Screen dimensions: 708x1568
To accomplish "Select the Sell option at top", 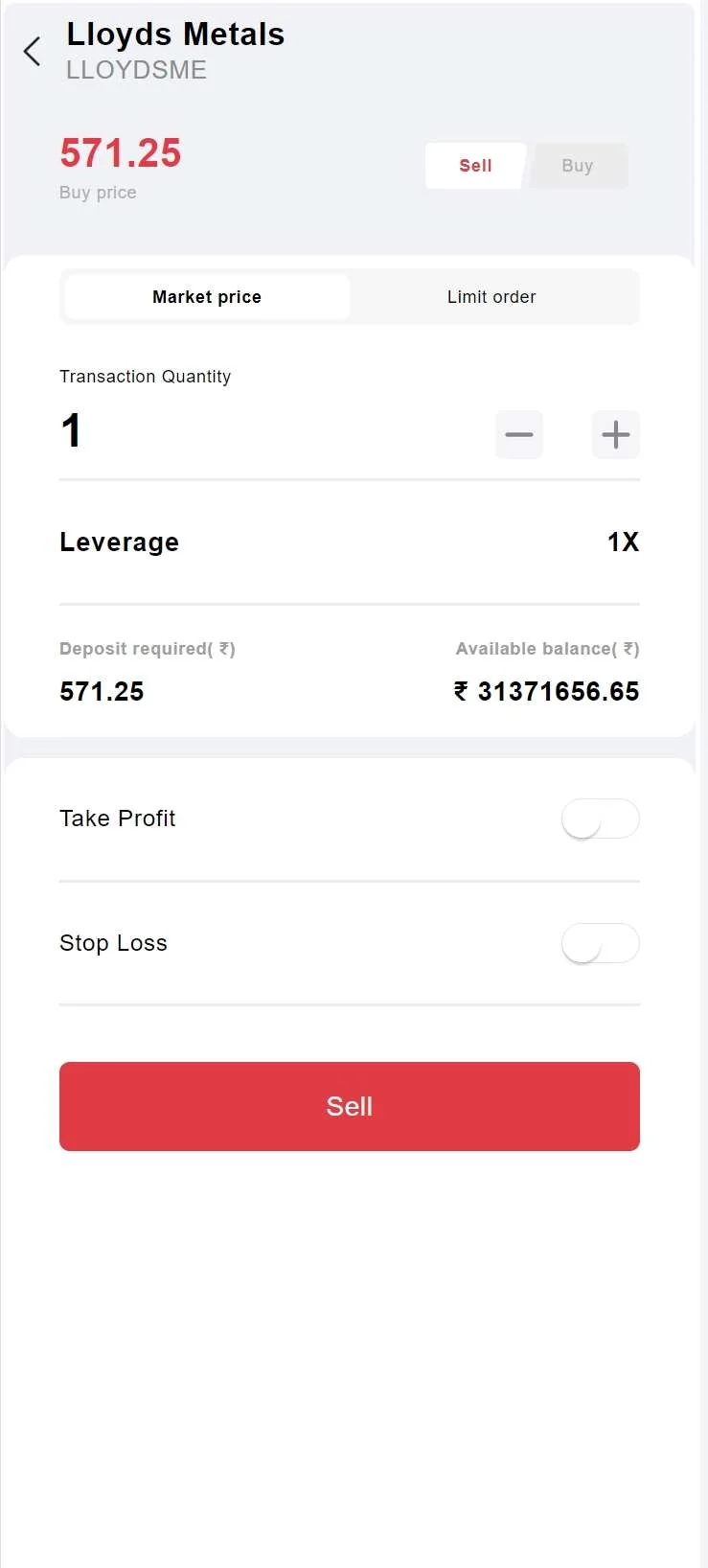I will click(475, 166).
